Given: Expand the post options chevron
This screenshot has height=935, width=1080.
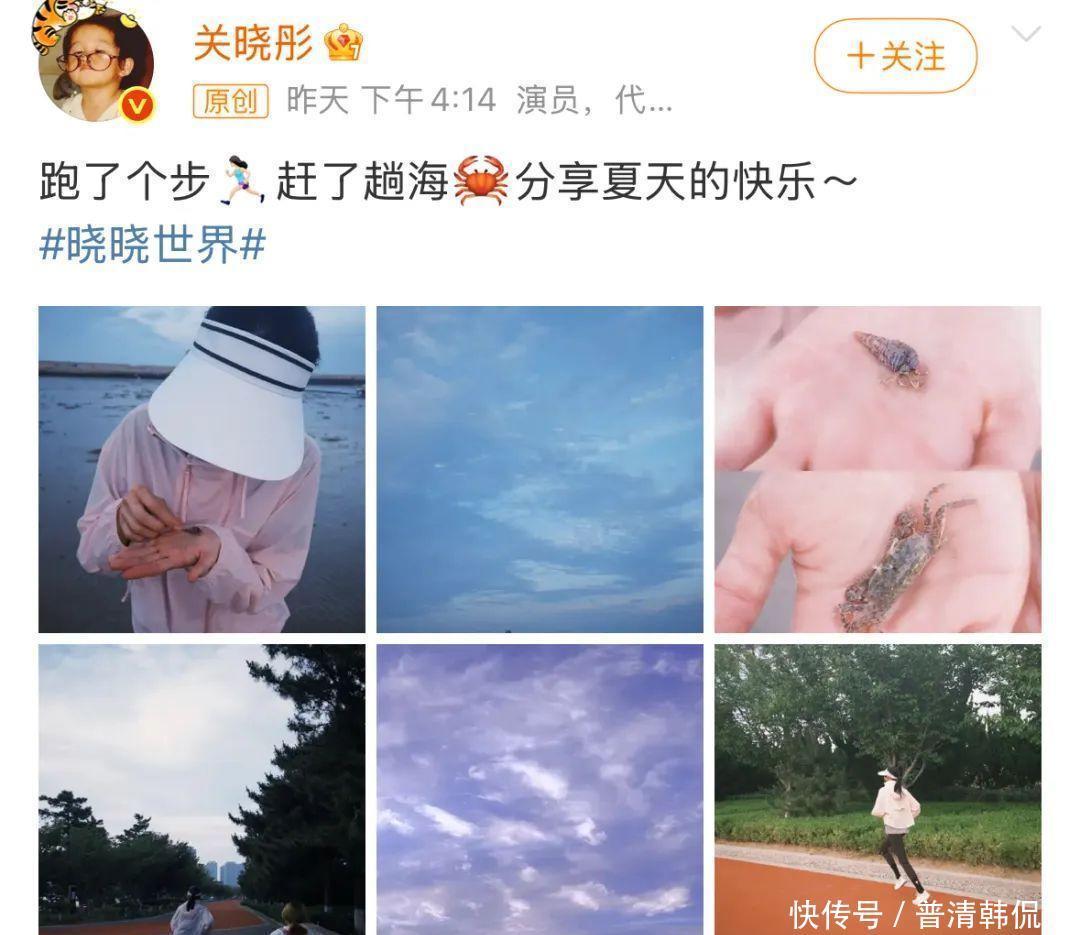Looking at the screenshot, I should coord(1026,35).
